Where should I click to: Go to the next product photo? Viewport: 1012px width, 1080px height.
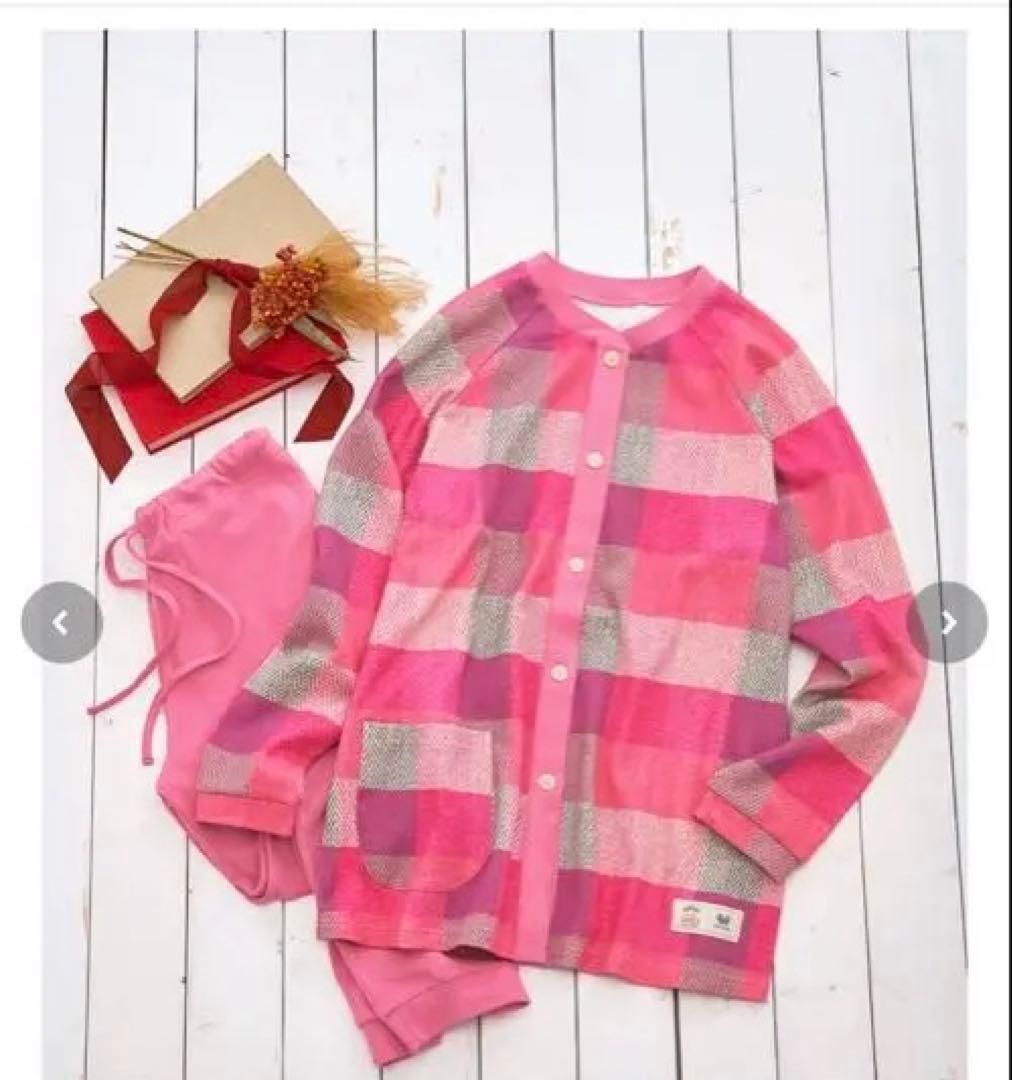tap(947, 622)
